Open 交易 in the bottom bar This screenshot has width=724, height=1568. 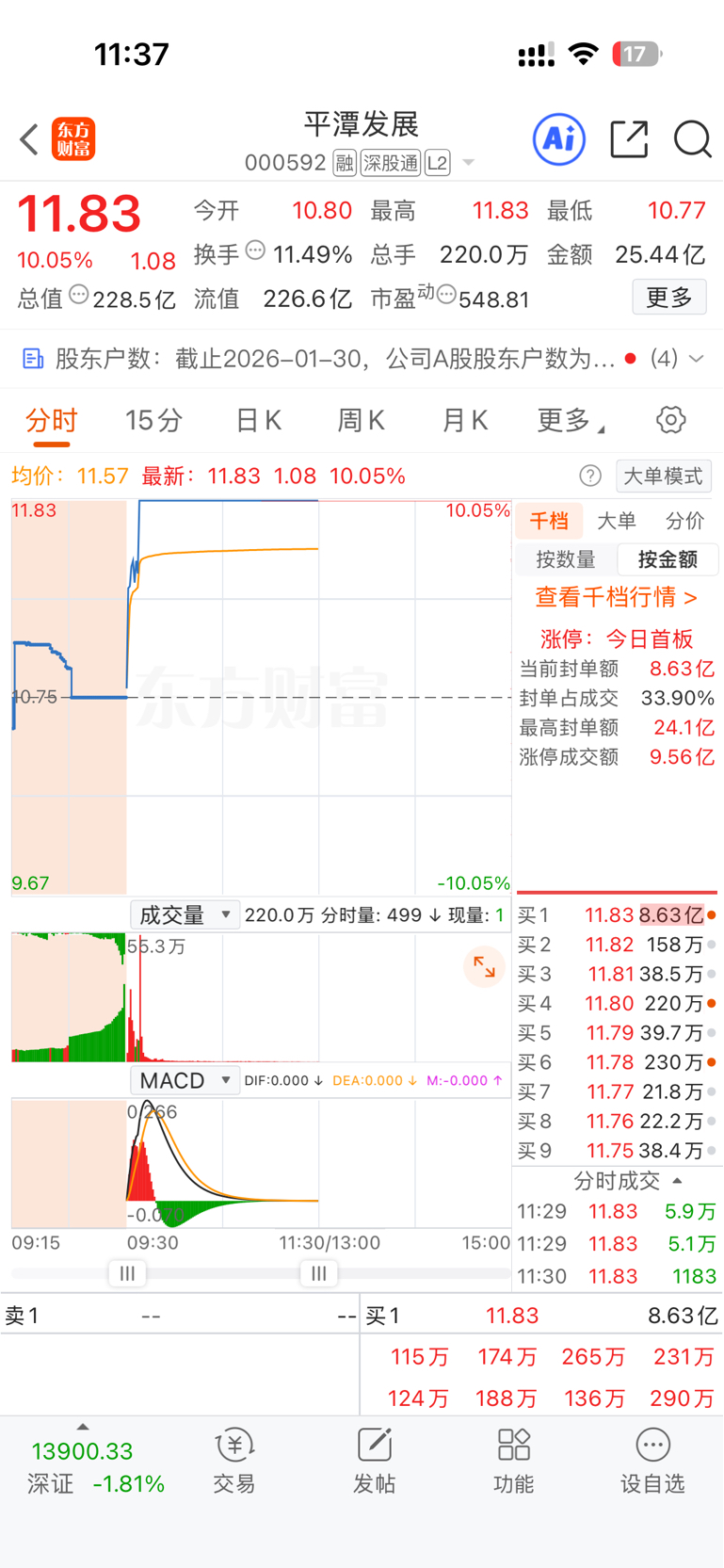[x=234, y=1462]
